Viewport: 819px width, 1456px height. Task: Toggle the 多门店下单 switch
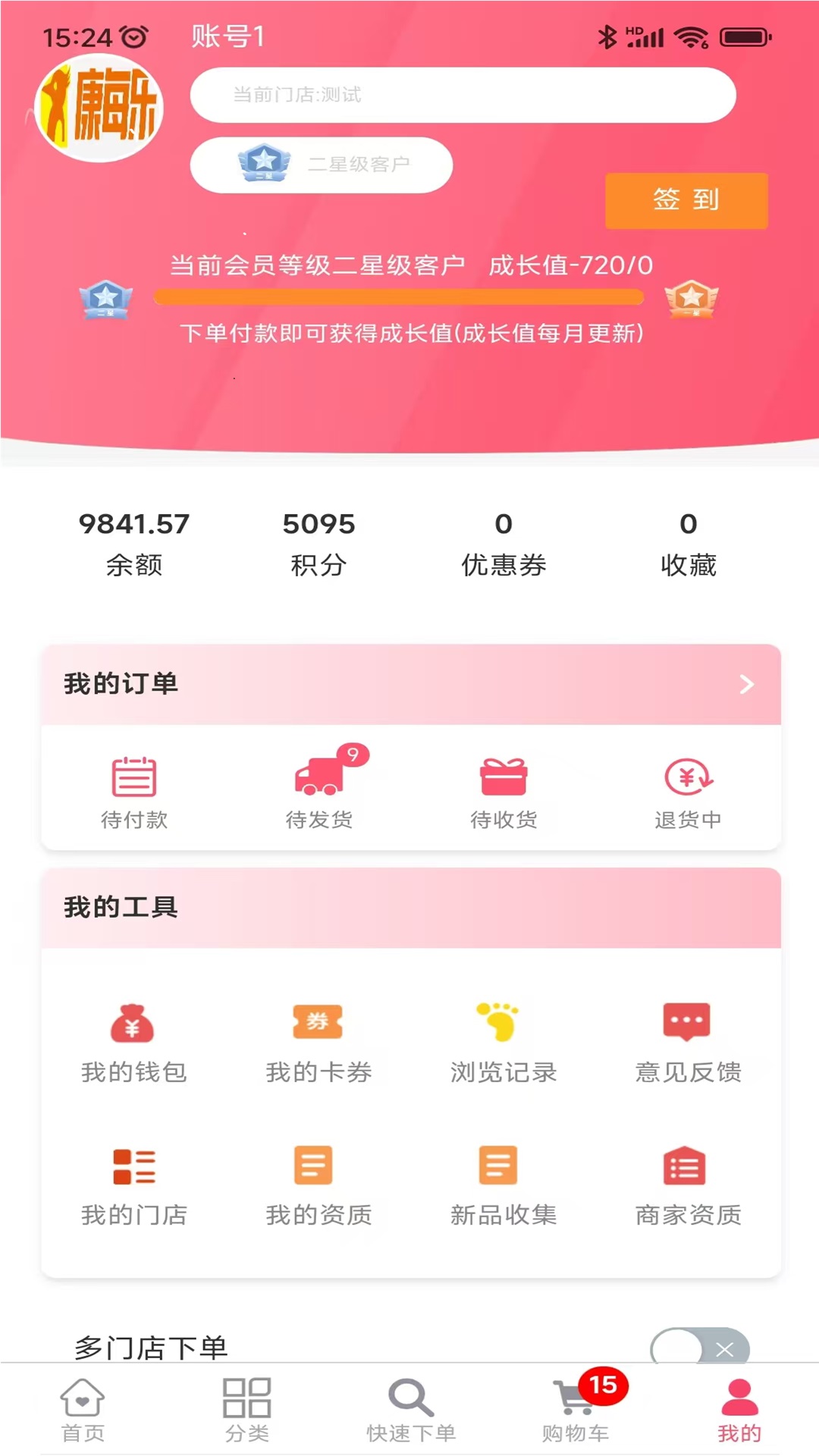click(x=699, y=1348)
